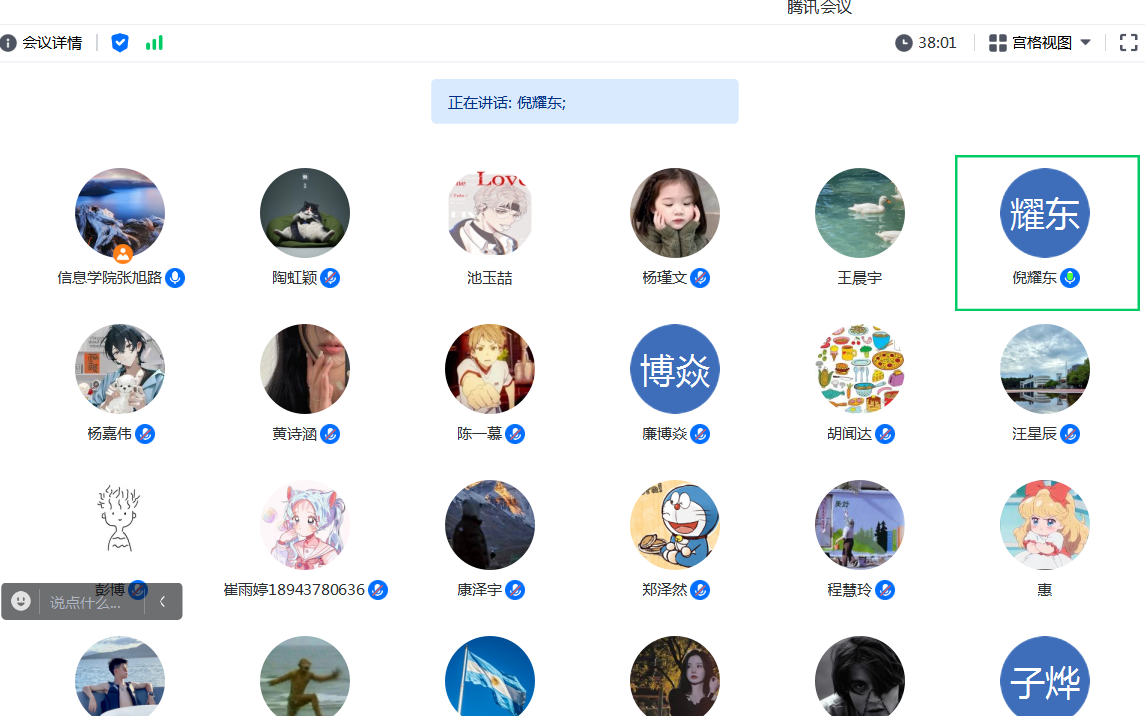Tap the blue security shield icon

point(120,43)
